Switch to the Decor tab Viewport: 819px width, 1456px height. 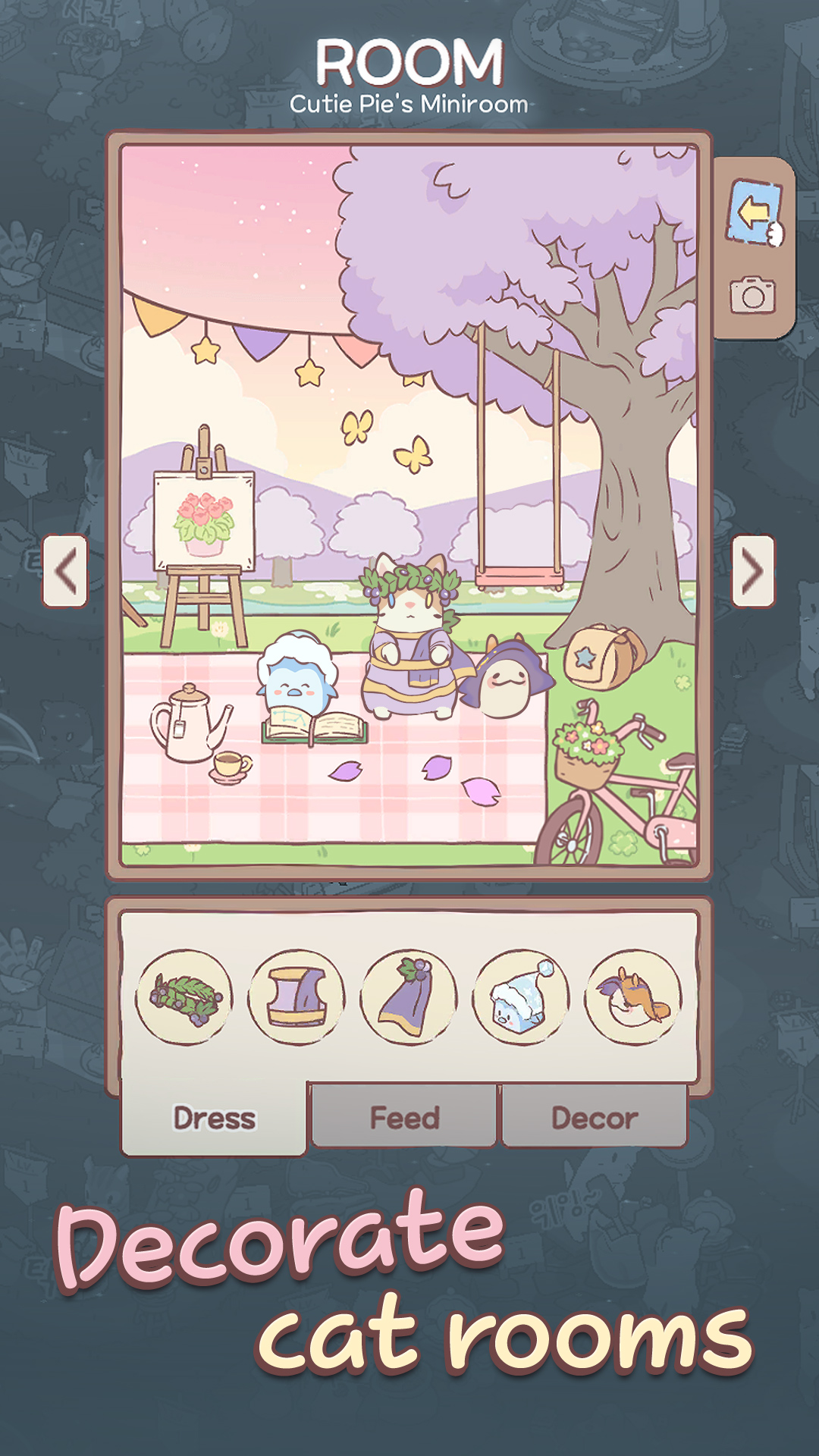pyautogui.click(x=595, y=1118)
